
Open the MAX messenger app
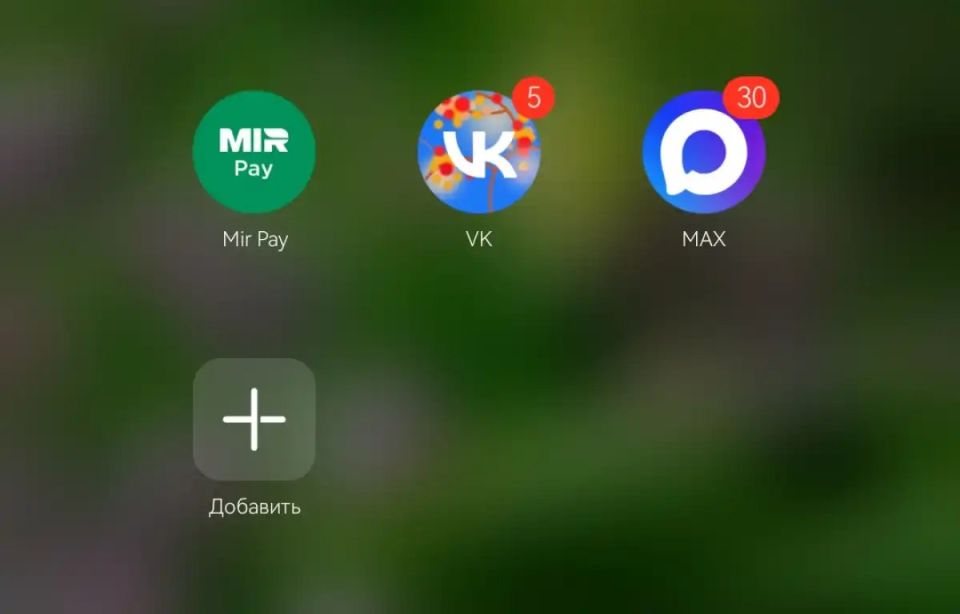(704, 152)
